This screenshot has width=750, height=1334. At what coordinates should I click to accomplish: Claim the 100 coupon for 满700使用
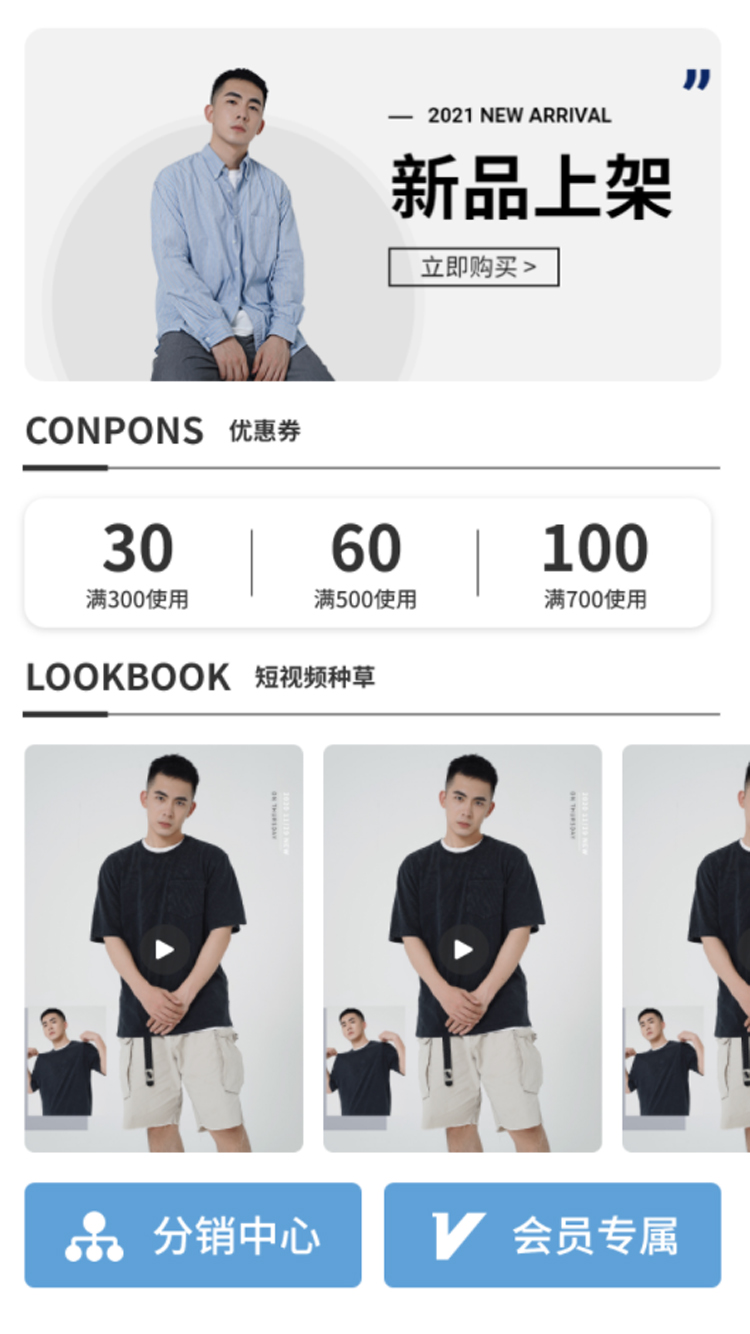(595, 563)
